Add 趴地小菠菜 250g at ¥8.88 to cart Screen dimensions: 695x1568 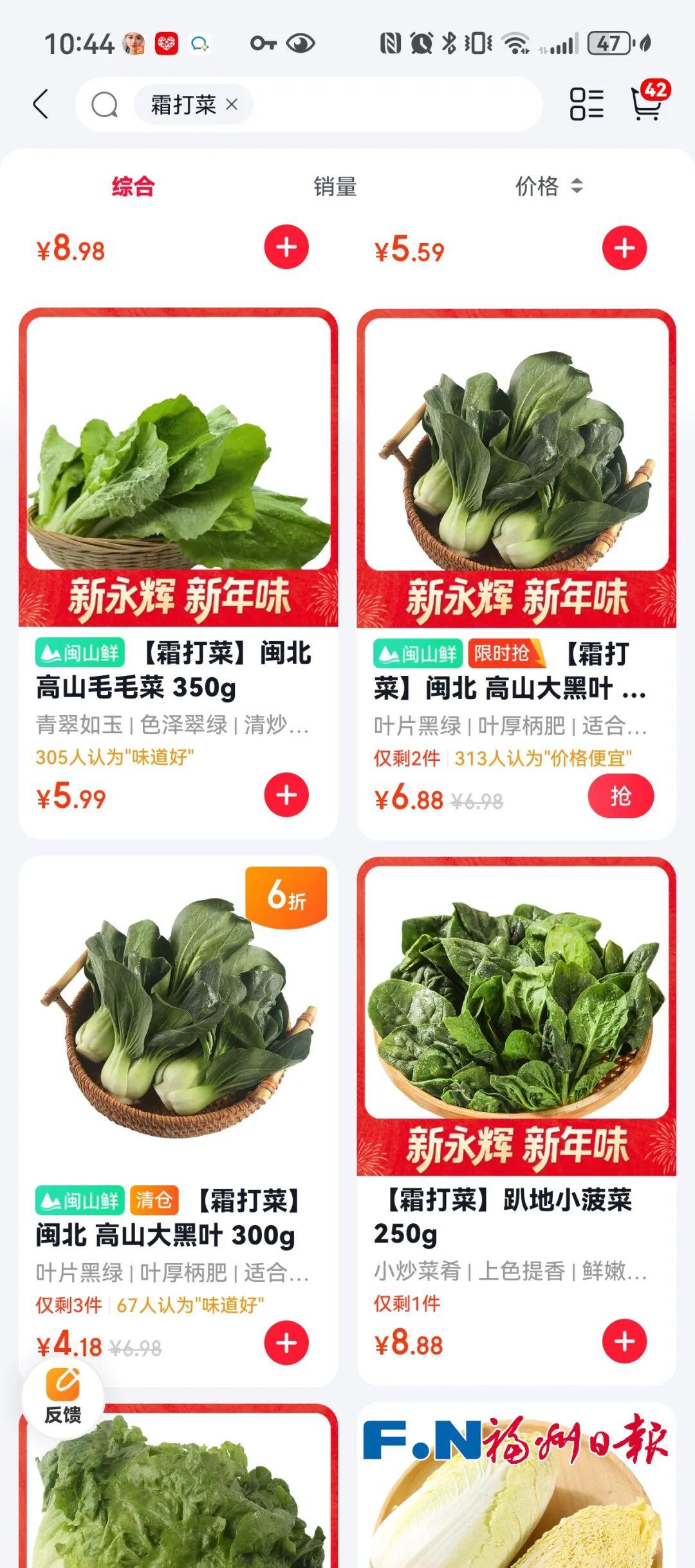tap(624, 1342)
